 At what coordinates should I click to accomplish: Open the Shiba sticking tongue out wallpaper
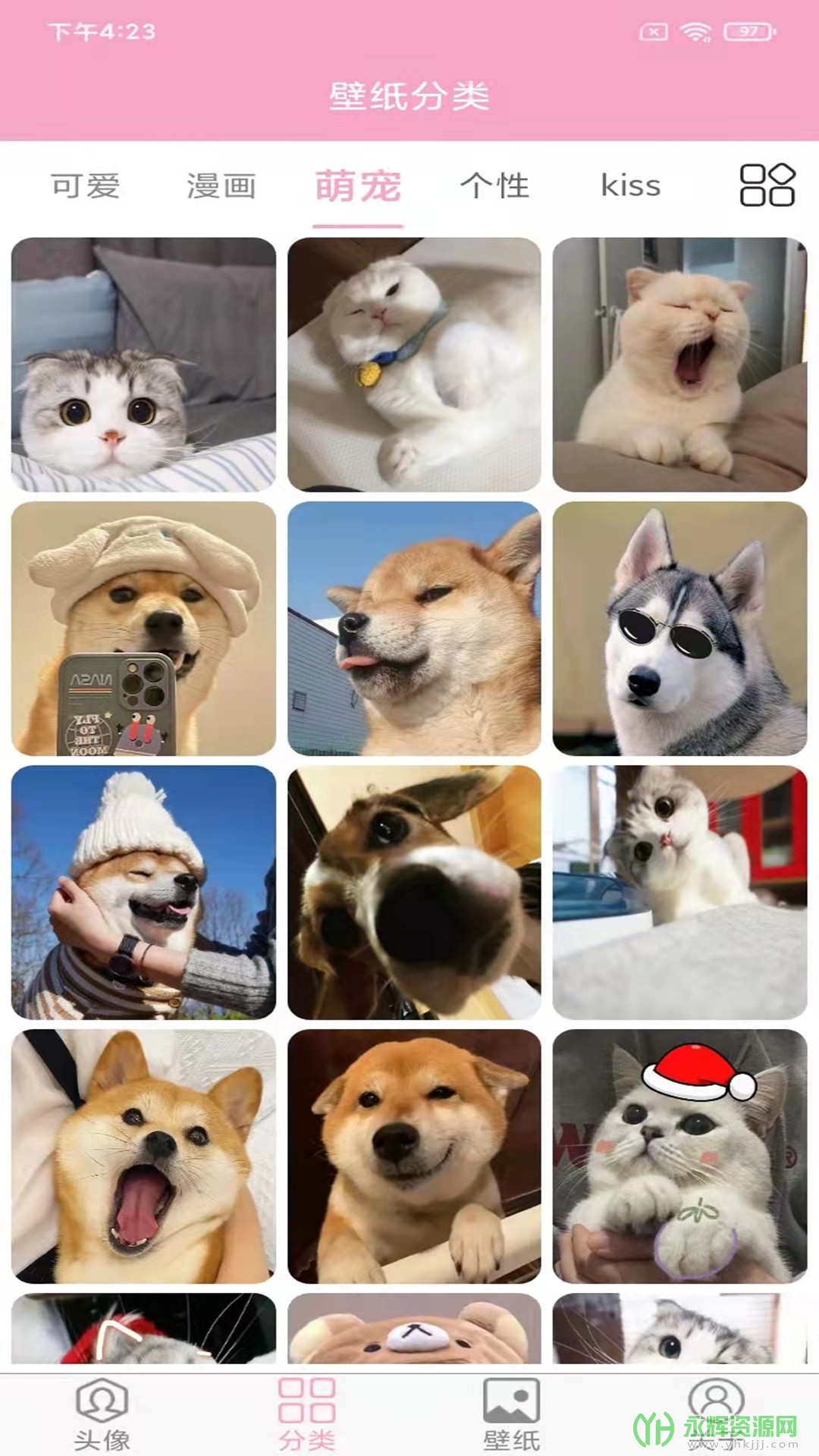[414, 629]
